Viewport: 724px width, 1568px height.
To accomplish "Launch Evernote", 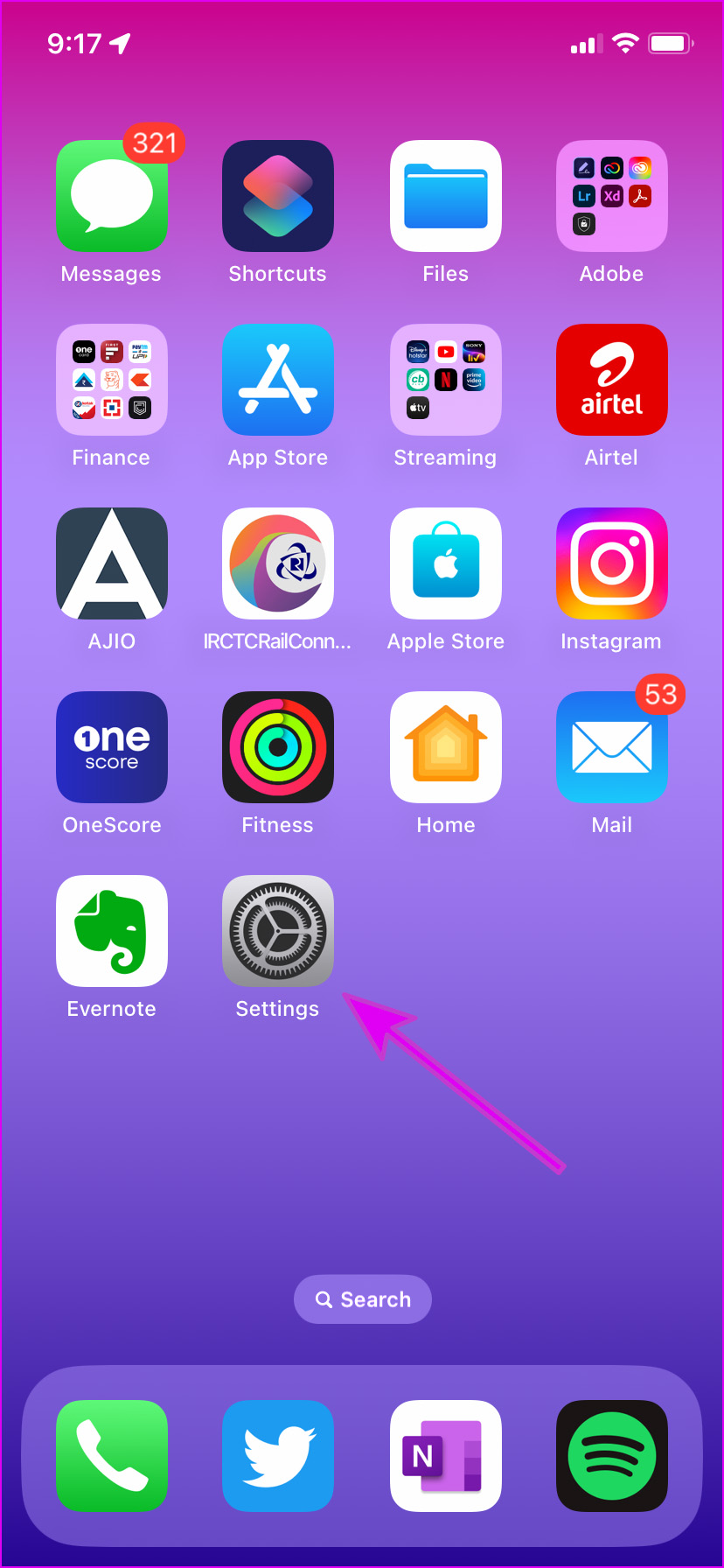I will coord(112,930).
